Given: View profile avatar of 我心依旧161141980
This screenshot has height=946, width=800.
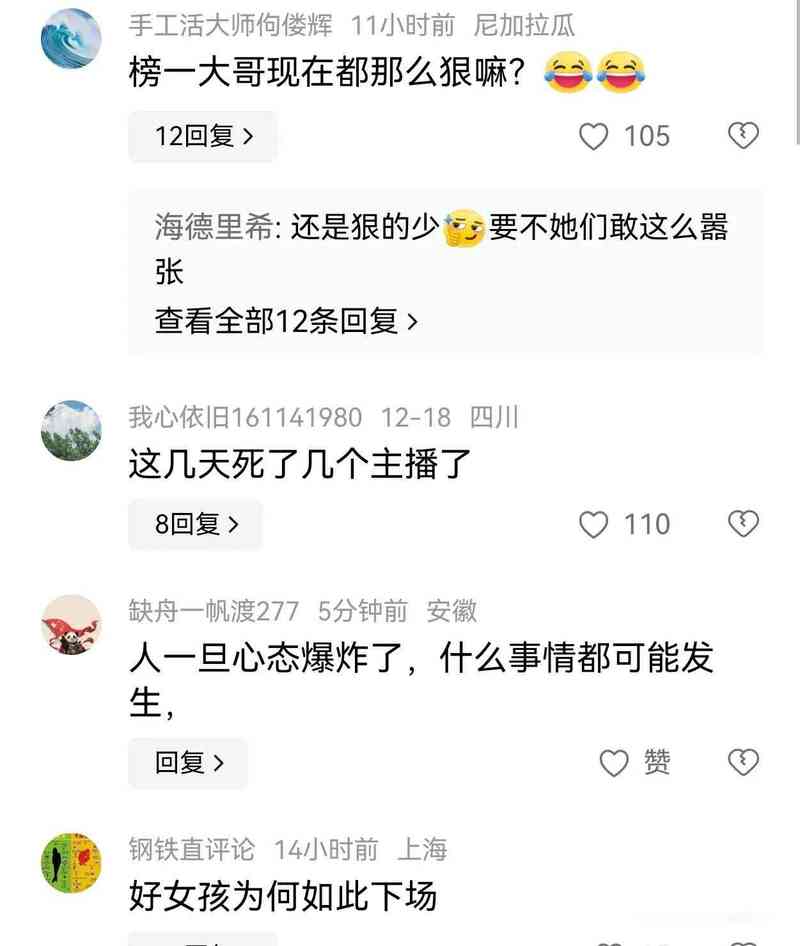Looking at the screenshot, I should click(71, 431).
